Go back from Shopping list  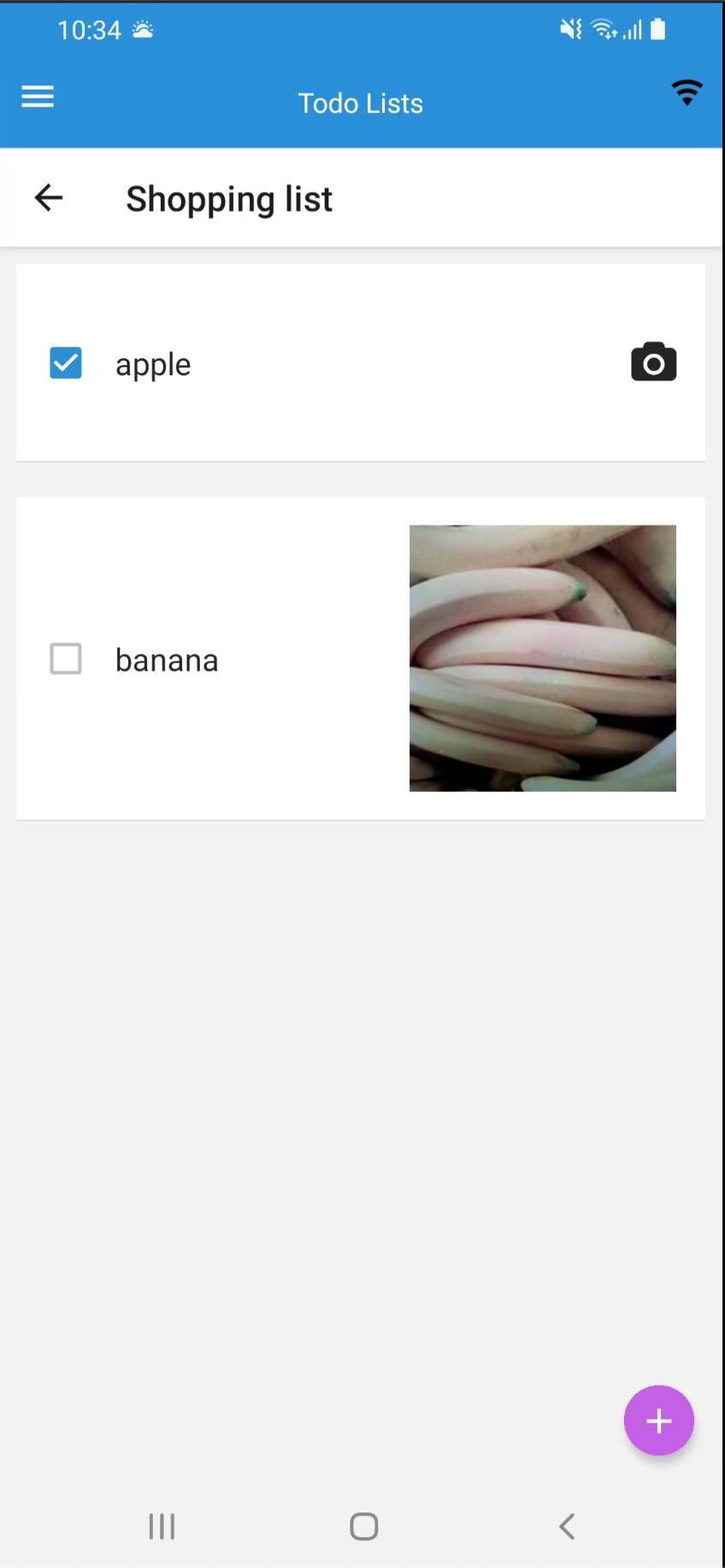coord(49,197)
